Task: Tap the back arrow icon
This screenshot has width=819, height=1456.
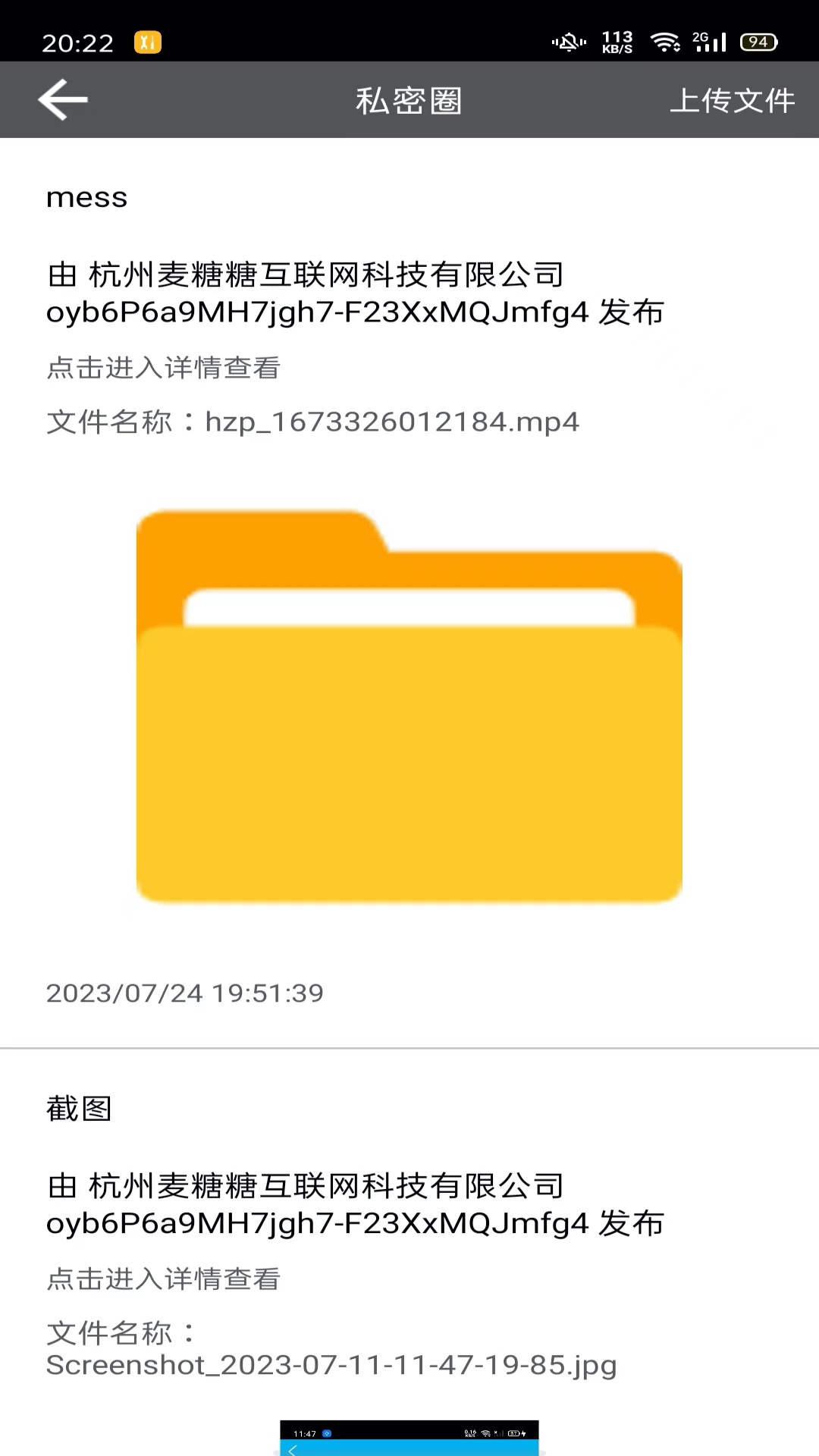Action: [x=62, y=99]
